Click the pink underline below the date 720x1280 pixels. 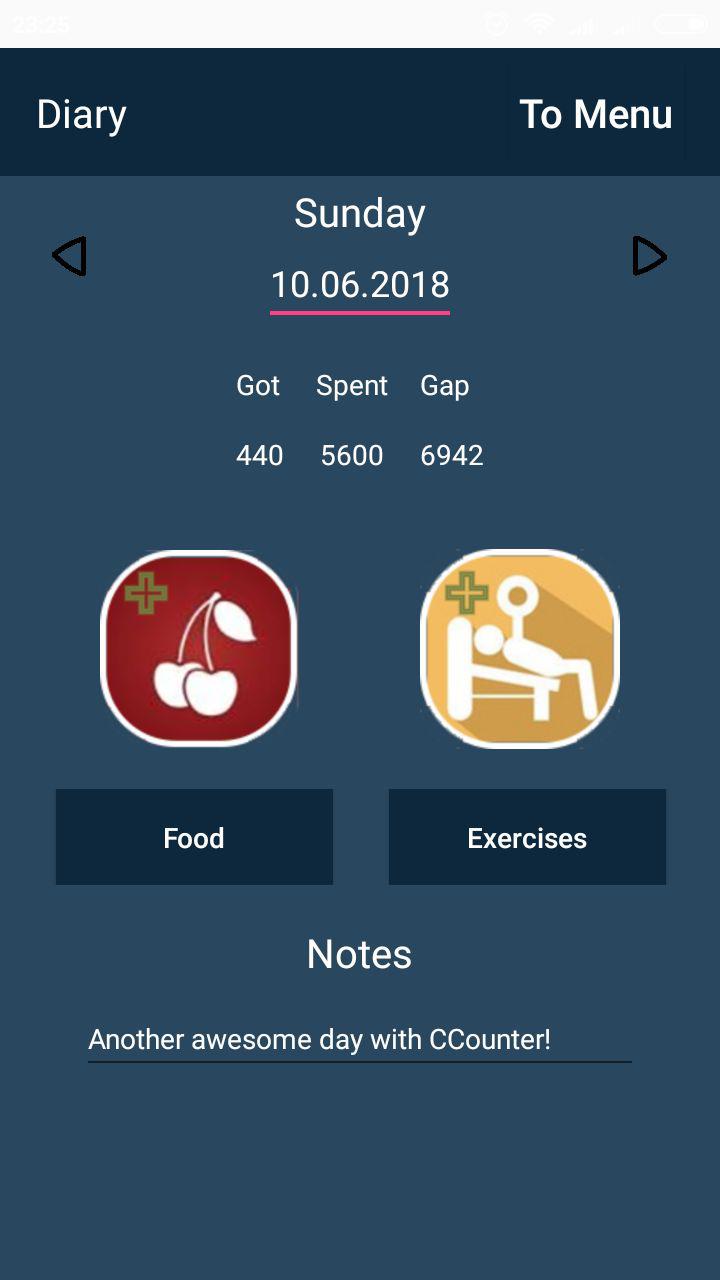tap(359, 311)
